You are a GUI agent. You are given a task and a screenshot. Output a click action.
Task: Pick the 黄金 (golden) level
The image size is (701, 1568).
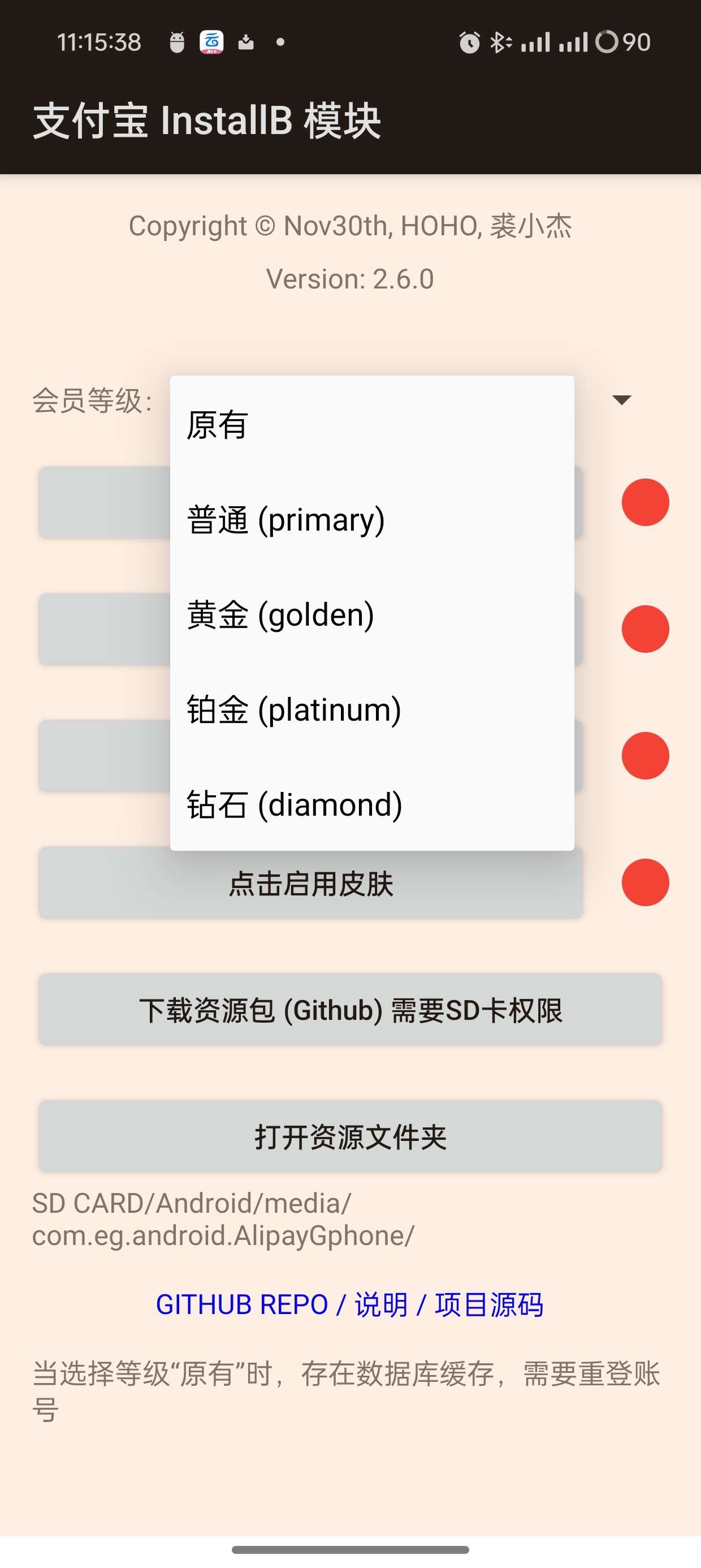click(372, 614)
